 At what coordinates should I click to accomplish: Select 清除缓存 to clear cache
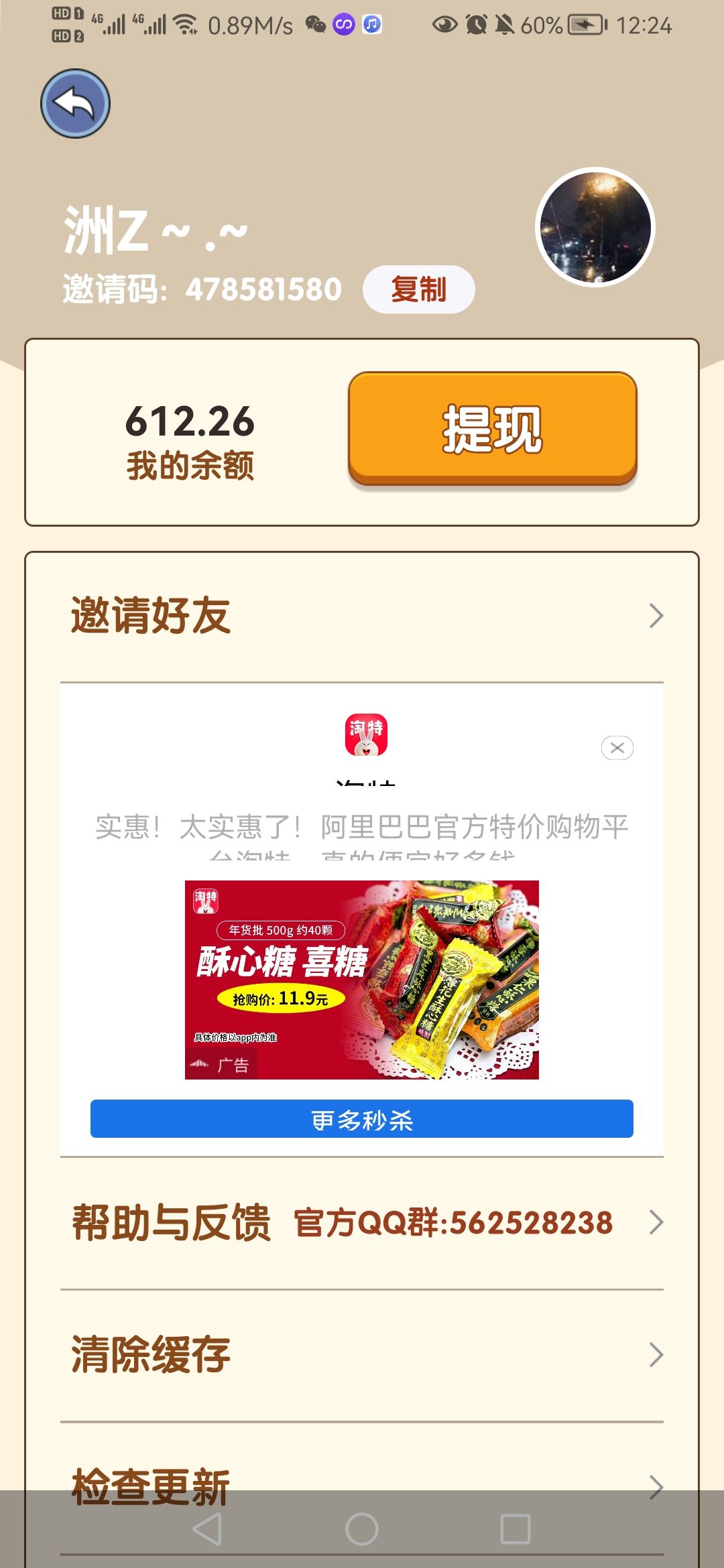(x=362, y=1355)
